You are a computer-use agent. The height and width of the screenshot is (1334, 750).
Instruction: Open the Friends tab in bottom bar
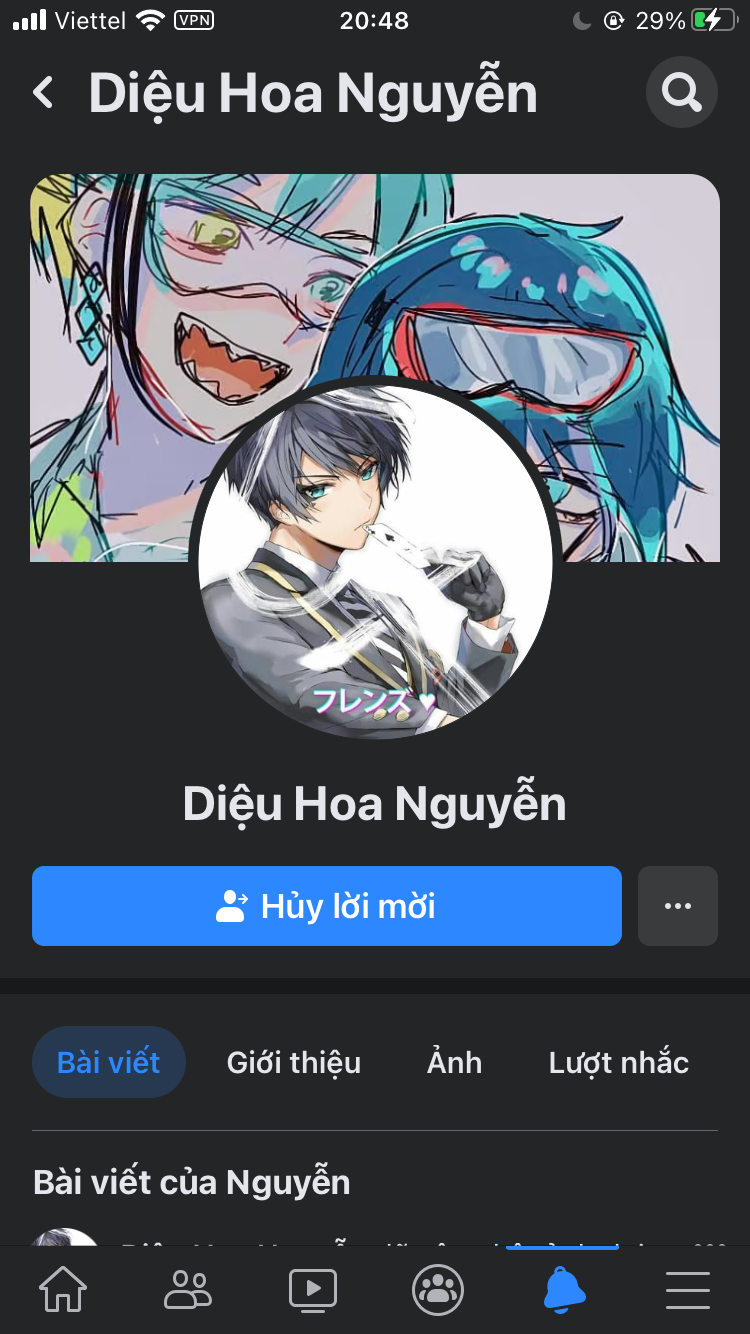(188, 1290)
